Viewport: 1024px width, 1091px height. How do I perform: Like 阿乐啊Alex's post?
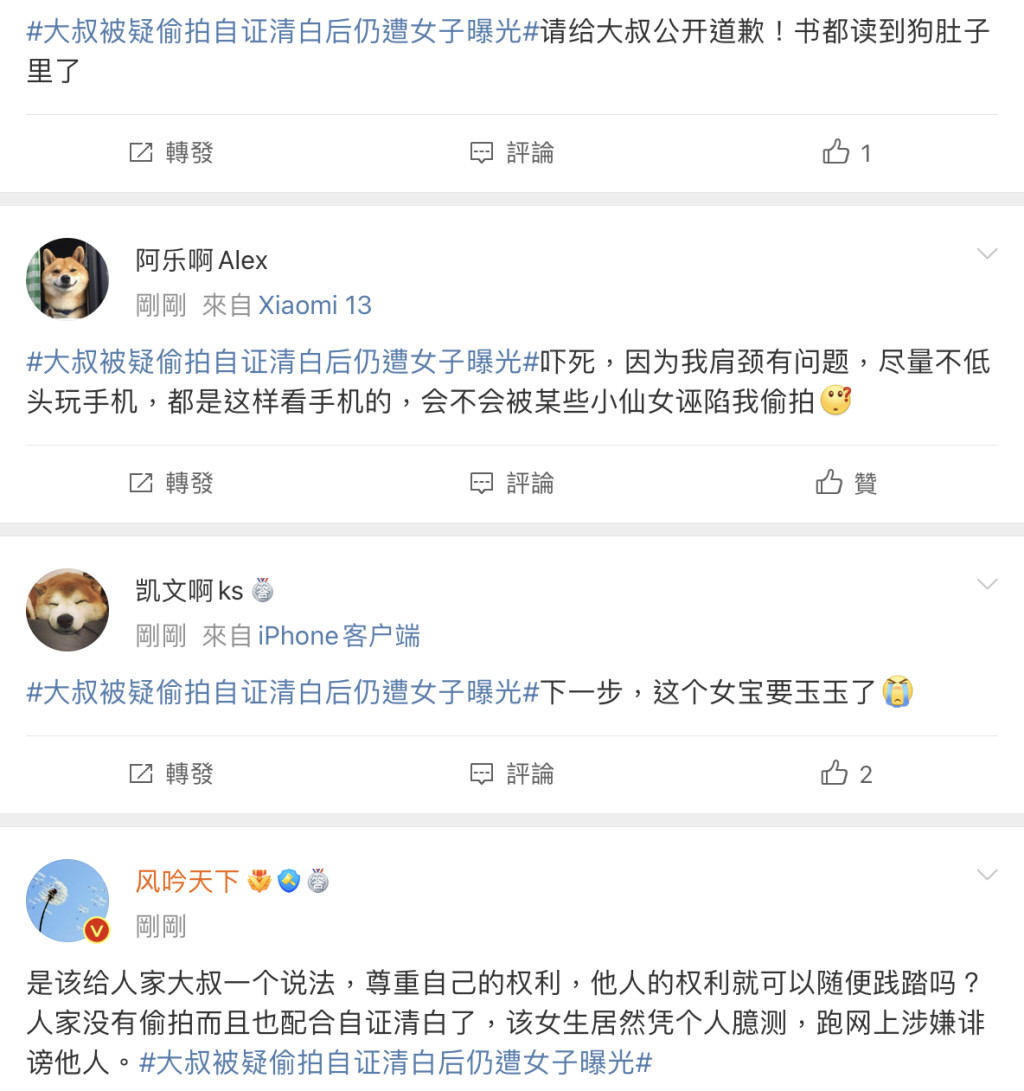(x=846, y=484)
